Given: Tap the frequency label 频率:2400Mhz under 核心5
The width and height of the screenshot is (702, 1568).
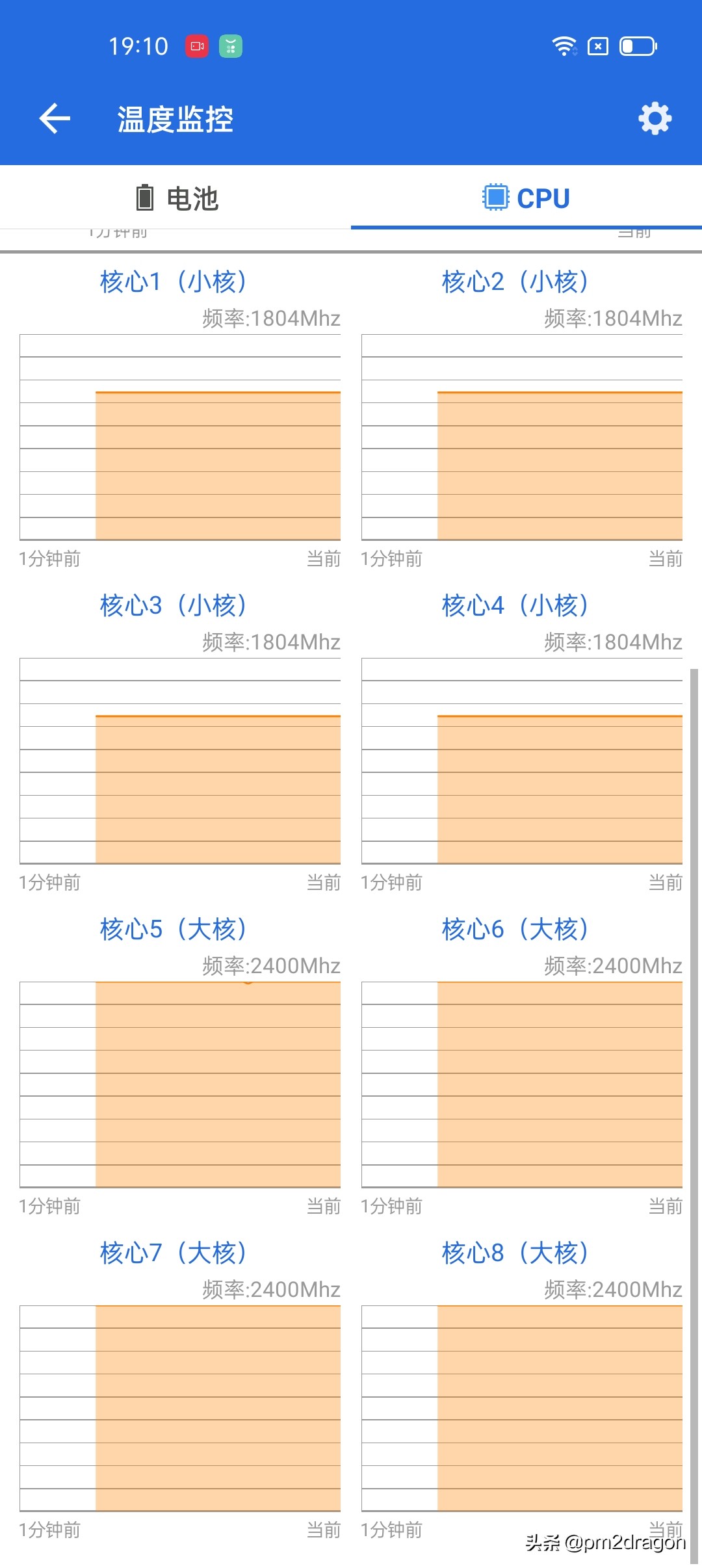Looking at the screenshot, I should (x=270, y=966).
